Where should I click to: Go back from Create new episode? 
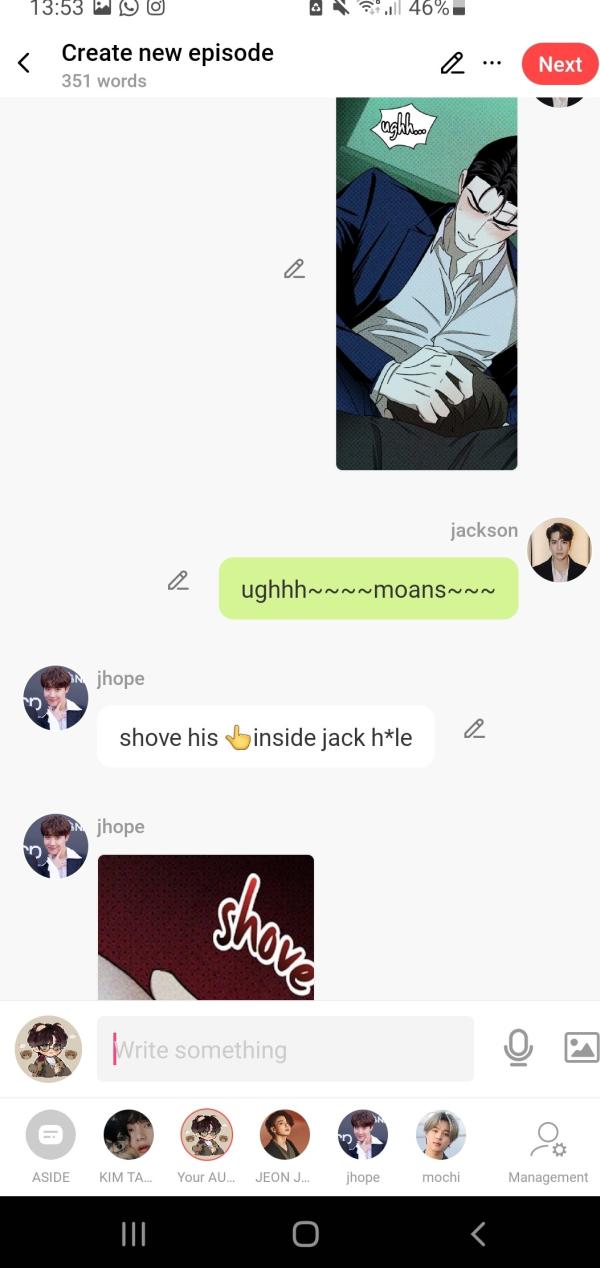coord(24,64)
